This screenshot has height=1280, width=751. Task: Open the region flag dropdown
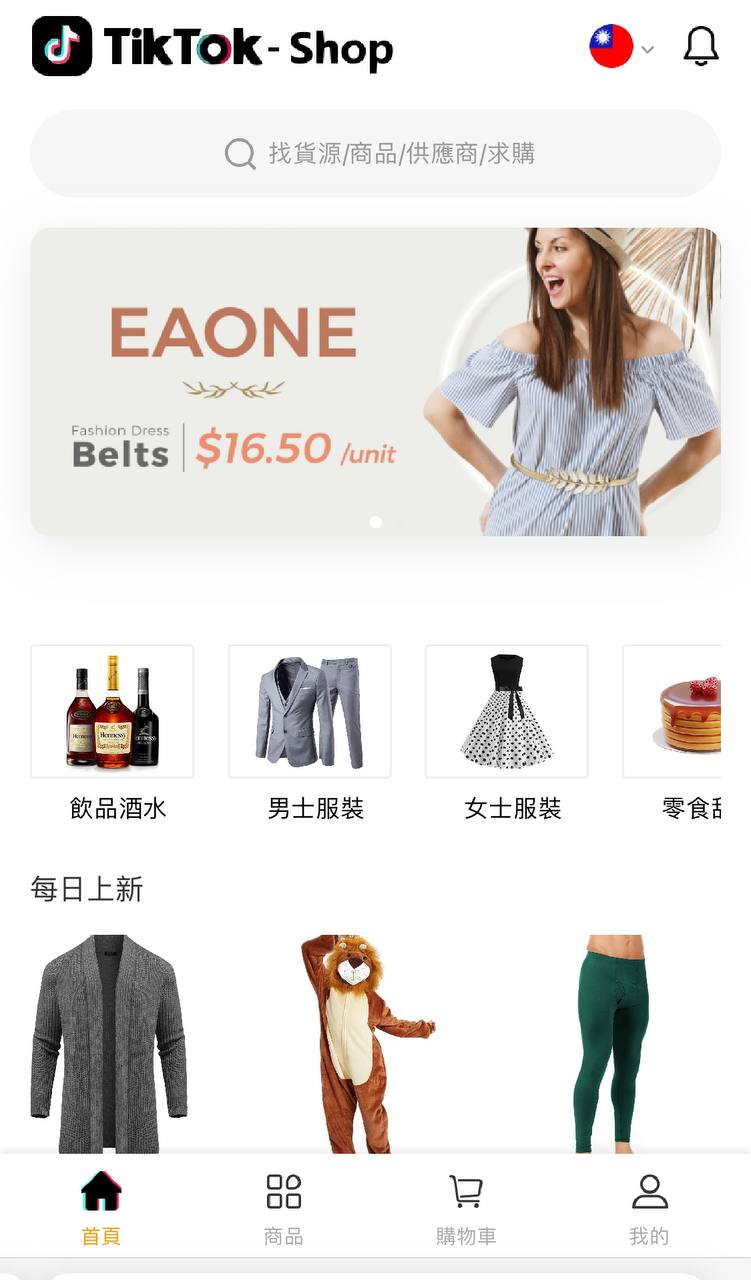[x=622, y=47]
